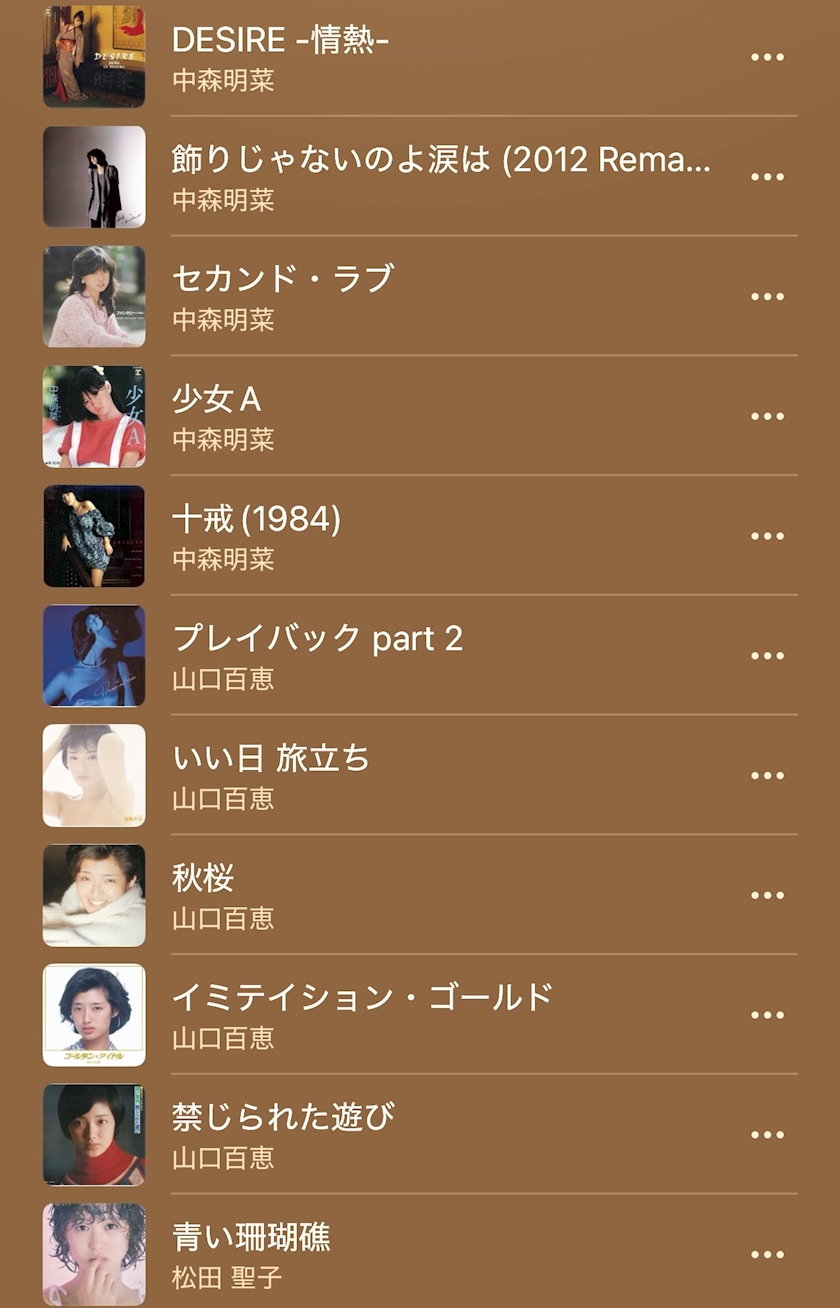The width and height of the screenshot is (840, 1308).
Task: Play イミテイション・ゴールド
Action: (420, 1015)
